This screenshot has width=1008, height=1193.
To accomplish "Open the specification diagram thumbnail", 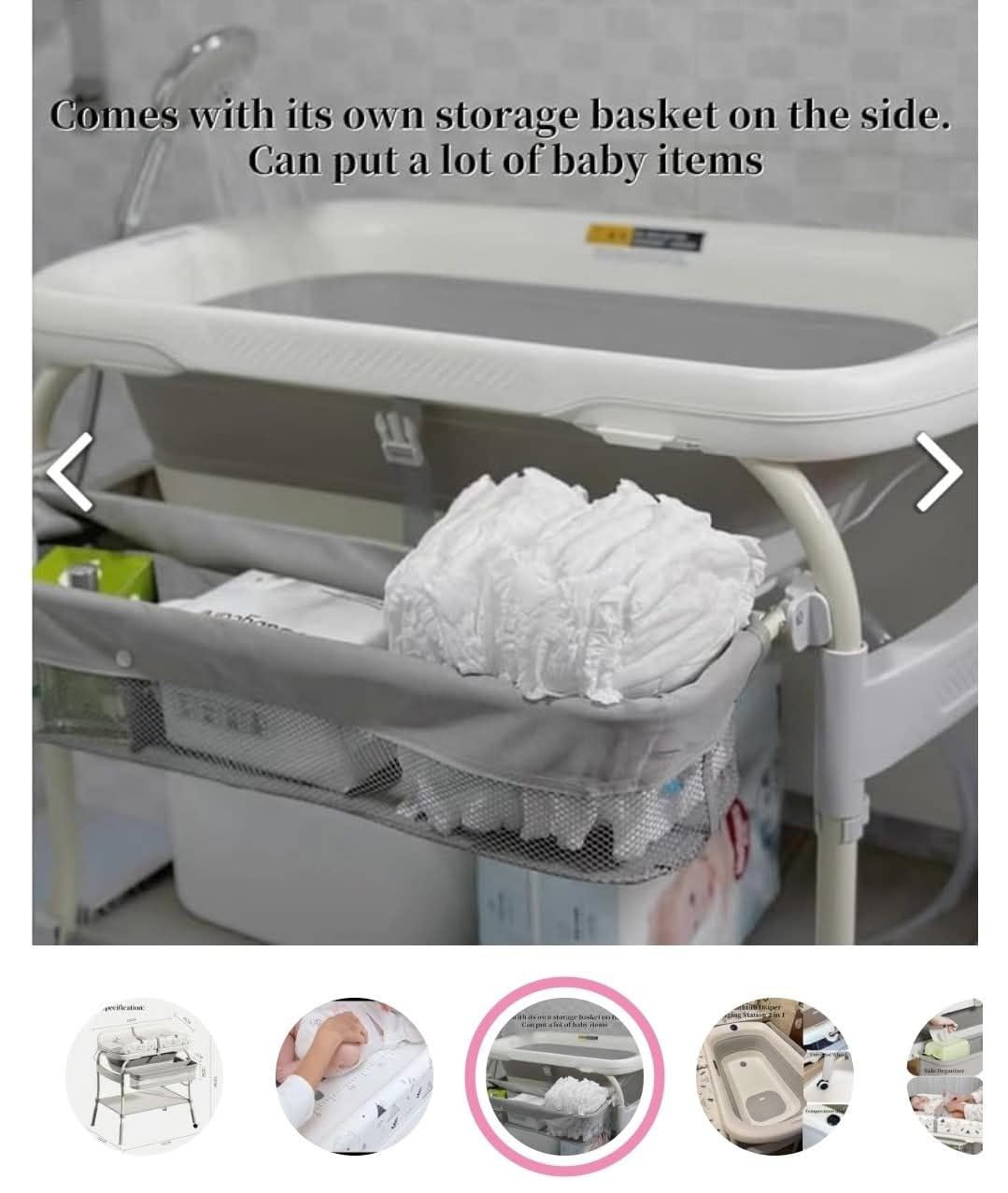I will (x=145, y=1075).
